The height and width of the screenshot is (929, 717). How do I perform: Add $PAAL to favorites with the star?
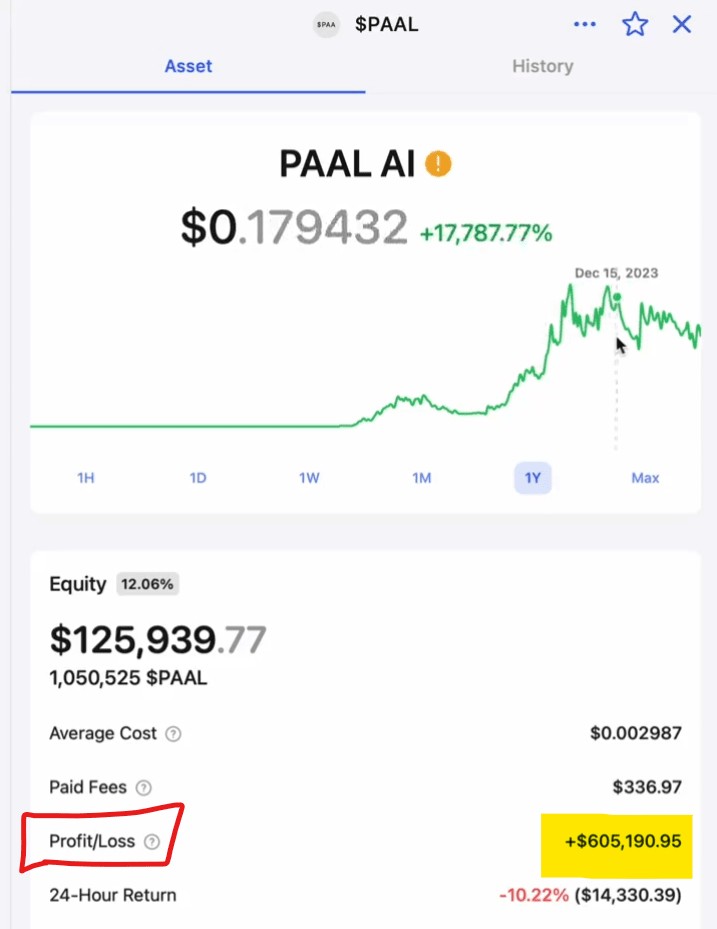tap(635, 25)
